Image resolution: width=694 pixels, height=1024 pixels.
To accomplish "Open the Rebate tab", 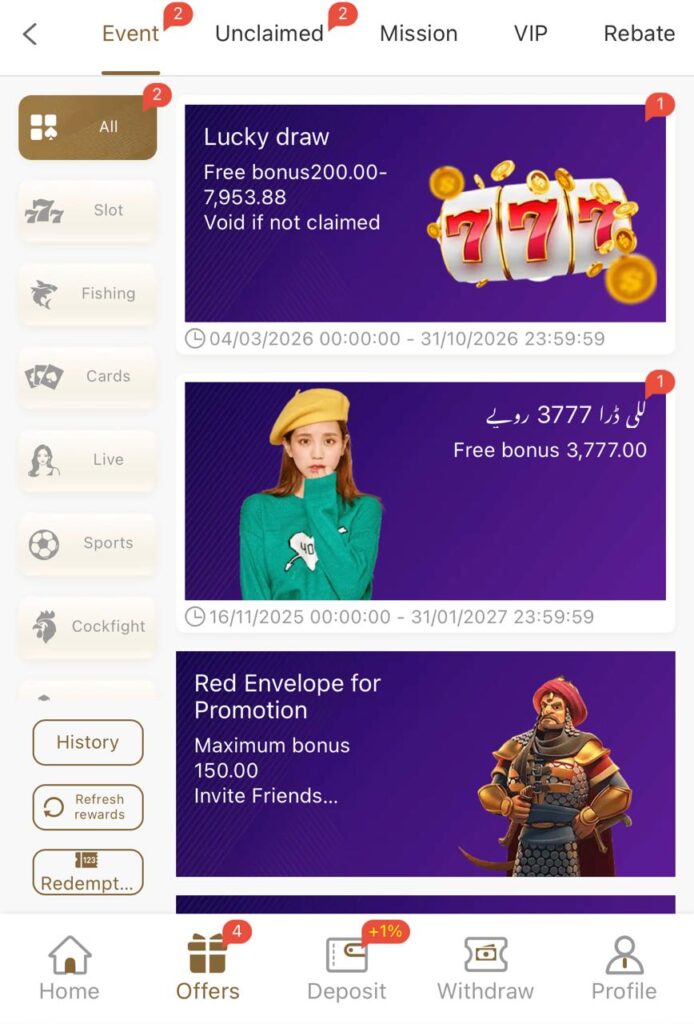I will pos(639,34).
